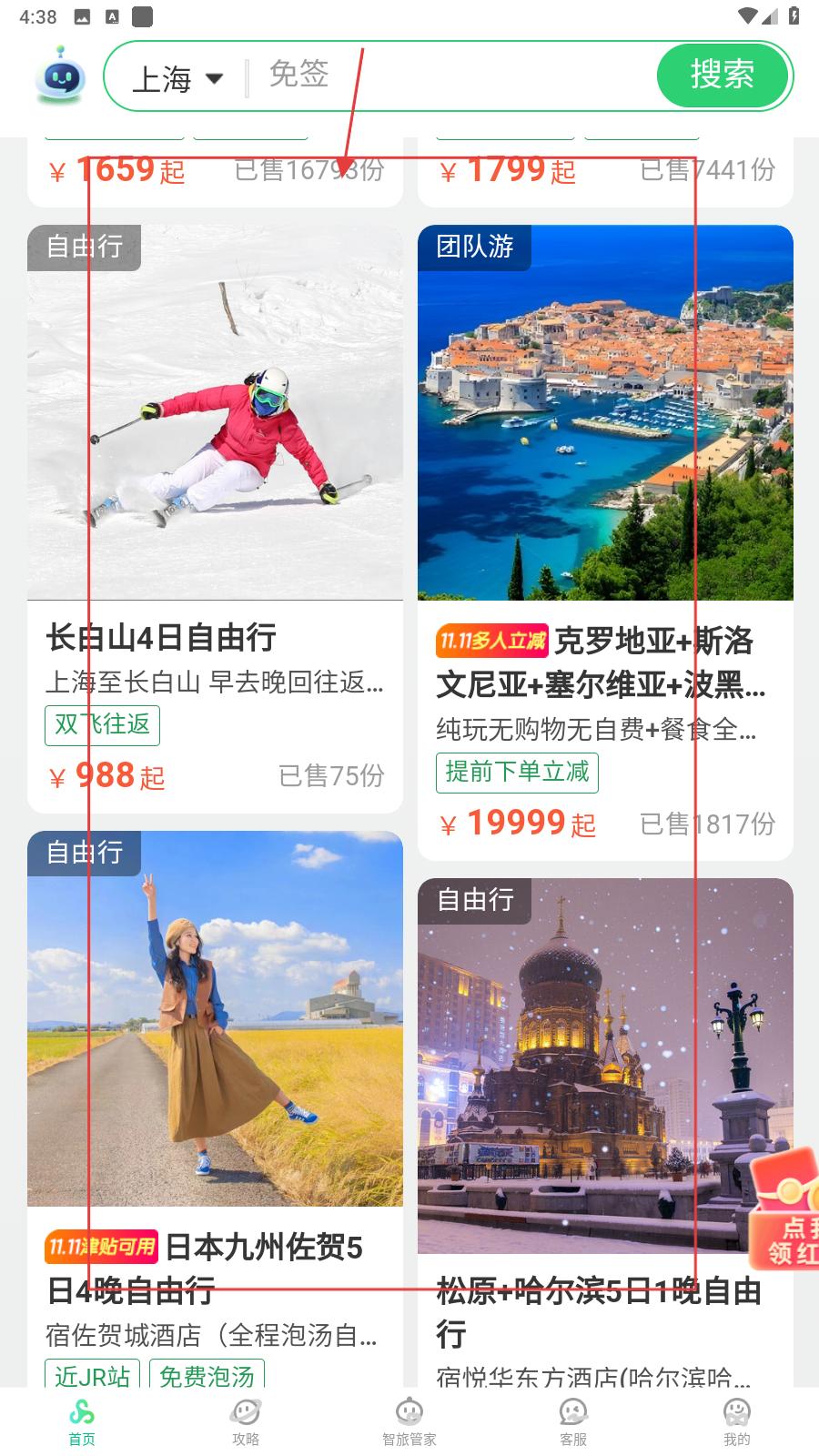Image resolution: width=819 pixels, height=1456 pixels.
Task: Open the 日本九州佐贺5日4晚自由行 card
Action: (215, 1110)
